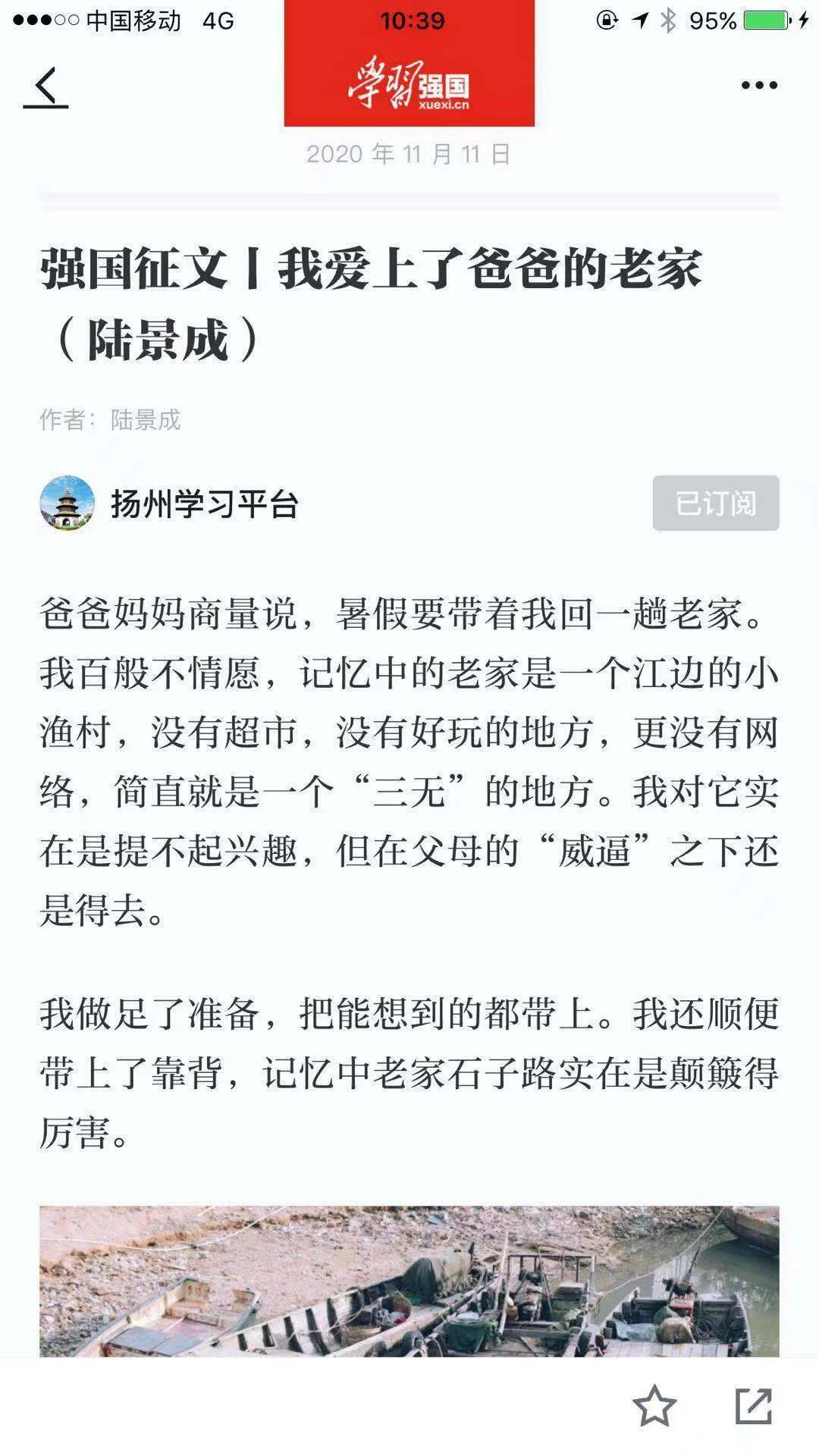
Task: Open the three-dot more options menu
Action: pyautogui.click(x=759, y=86)
